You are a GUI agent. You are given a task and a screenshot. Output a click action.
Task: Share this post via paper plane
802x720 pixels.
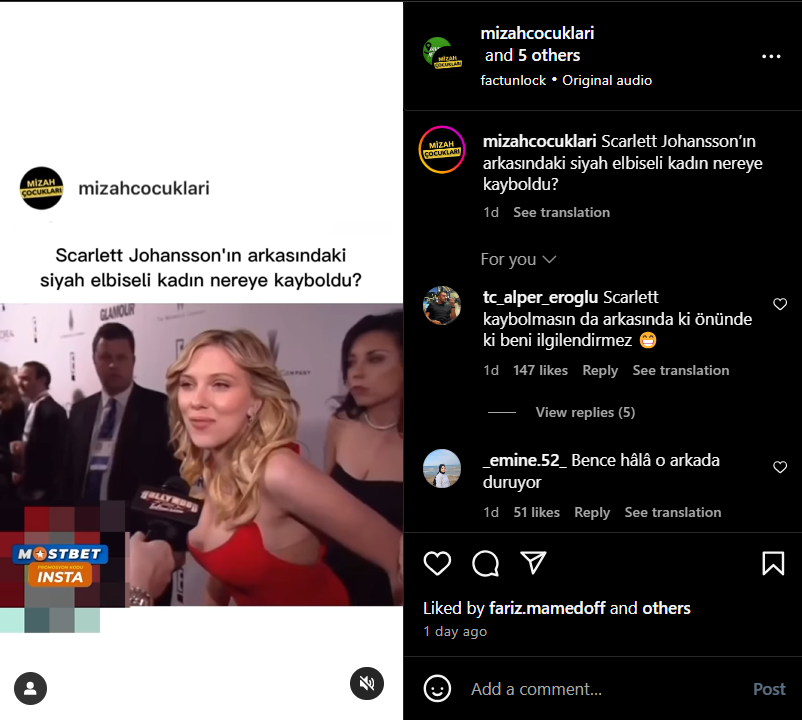click(x=534, y=563)
